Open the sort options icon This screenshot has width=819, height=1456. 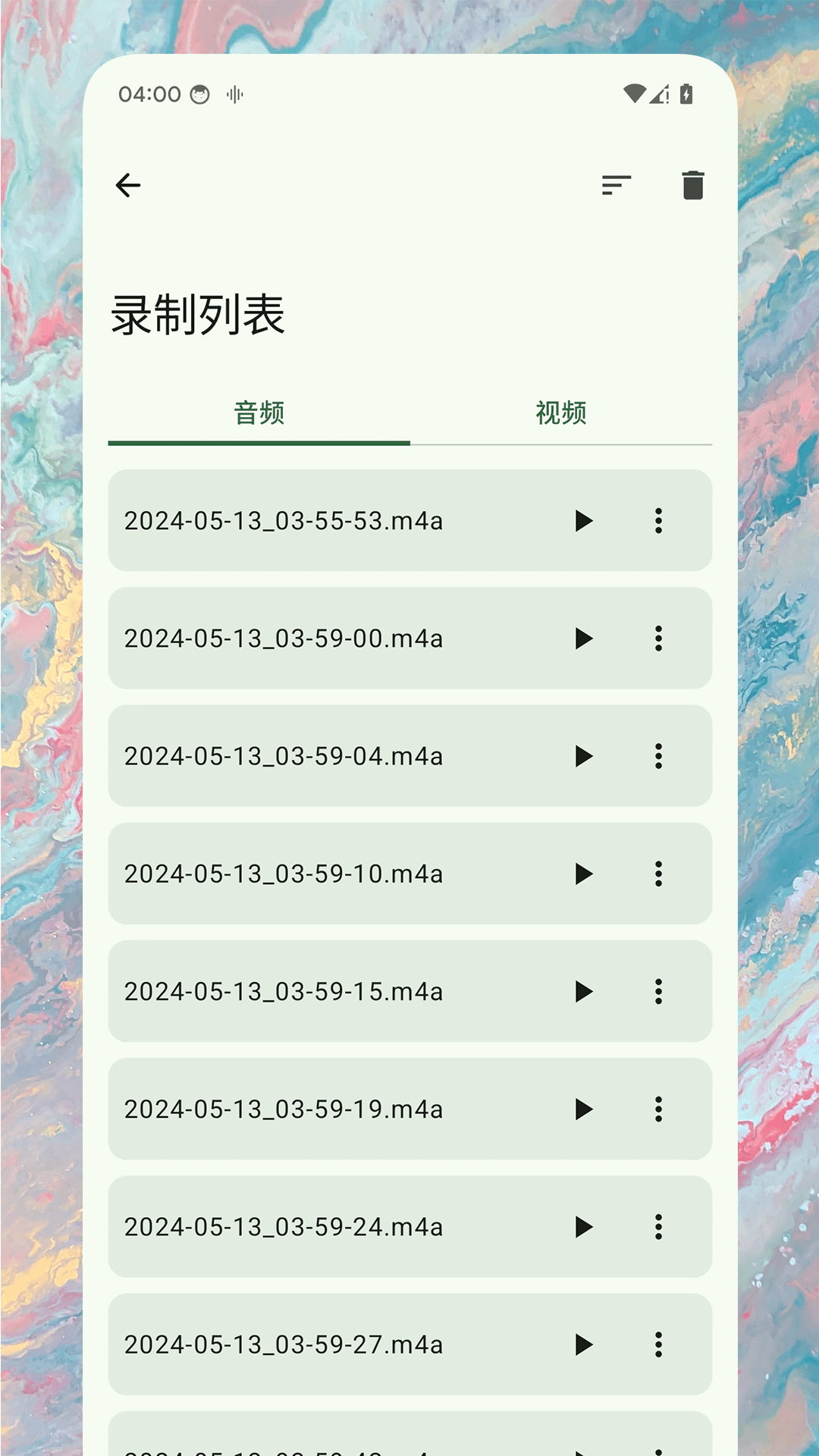coord(617,184)
